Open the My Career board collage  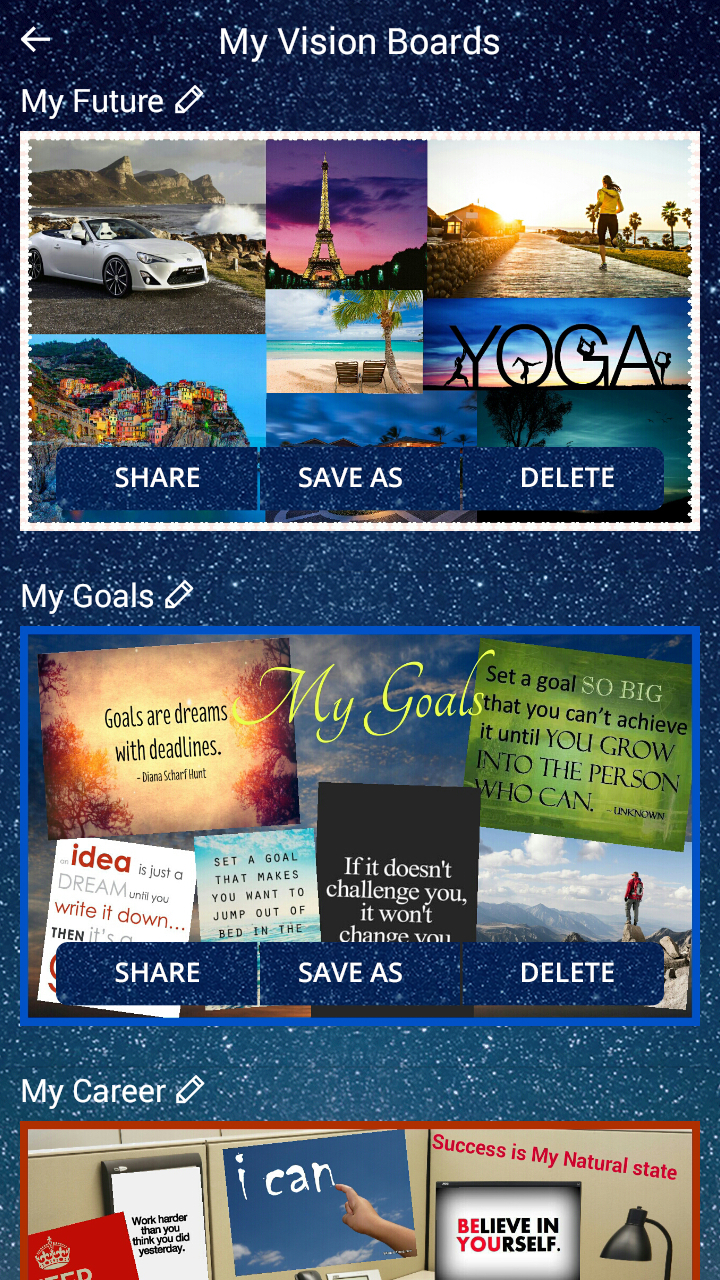click(x=360, y=1201)
